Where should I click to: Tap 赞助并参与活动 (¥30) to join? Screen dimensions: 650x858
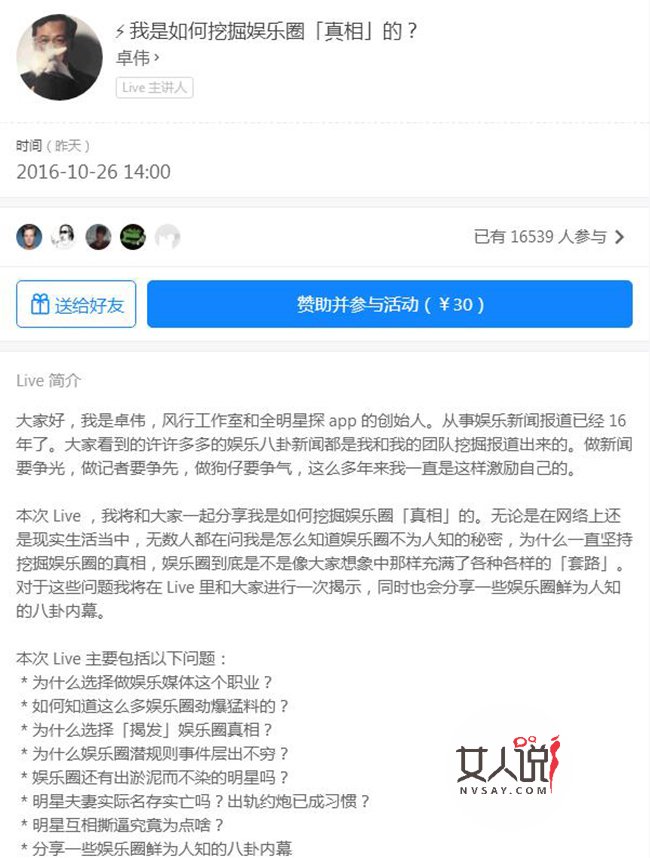[389, 304]
